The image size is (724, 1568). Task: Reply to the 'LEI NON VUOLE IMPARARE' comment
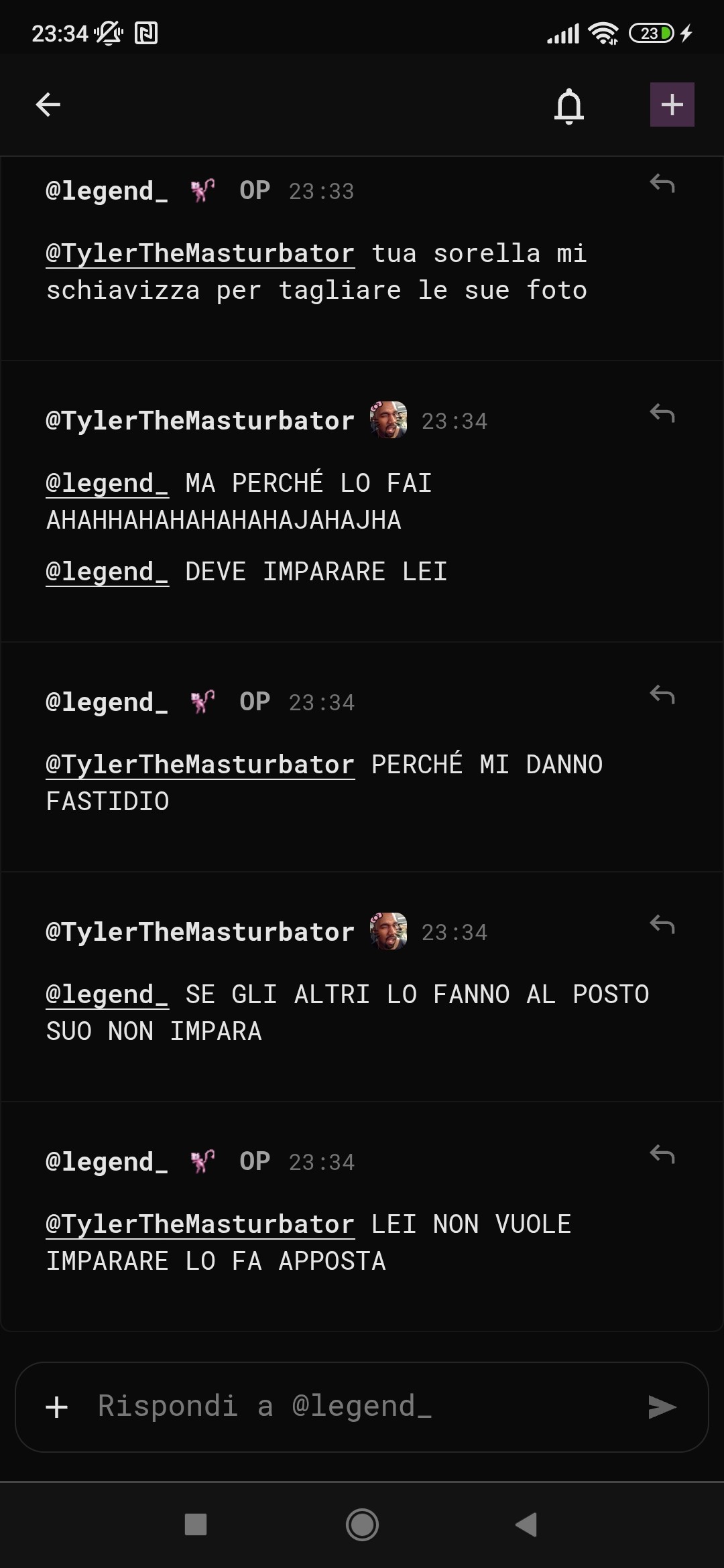(x=662, y=1155)
